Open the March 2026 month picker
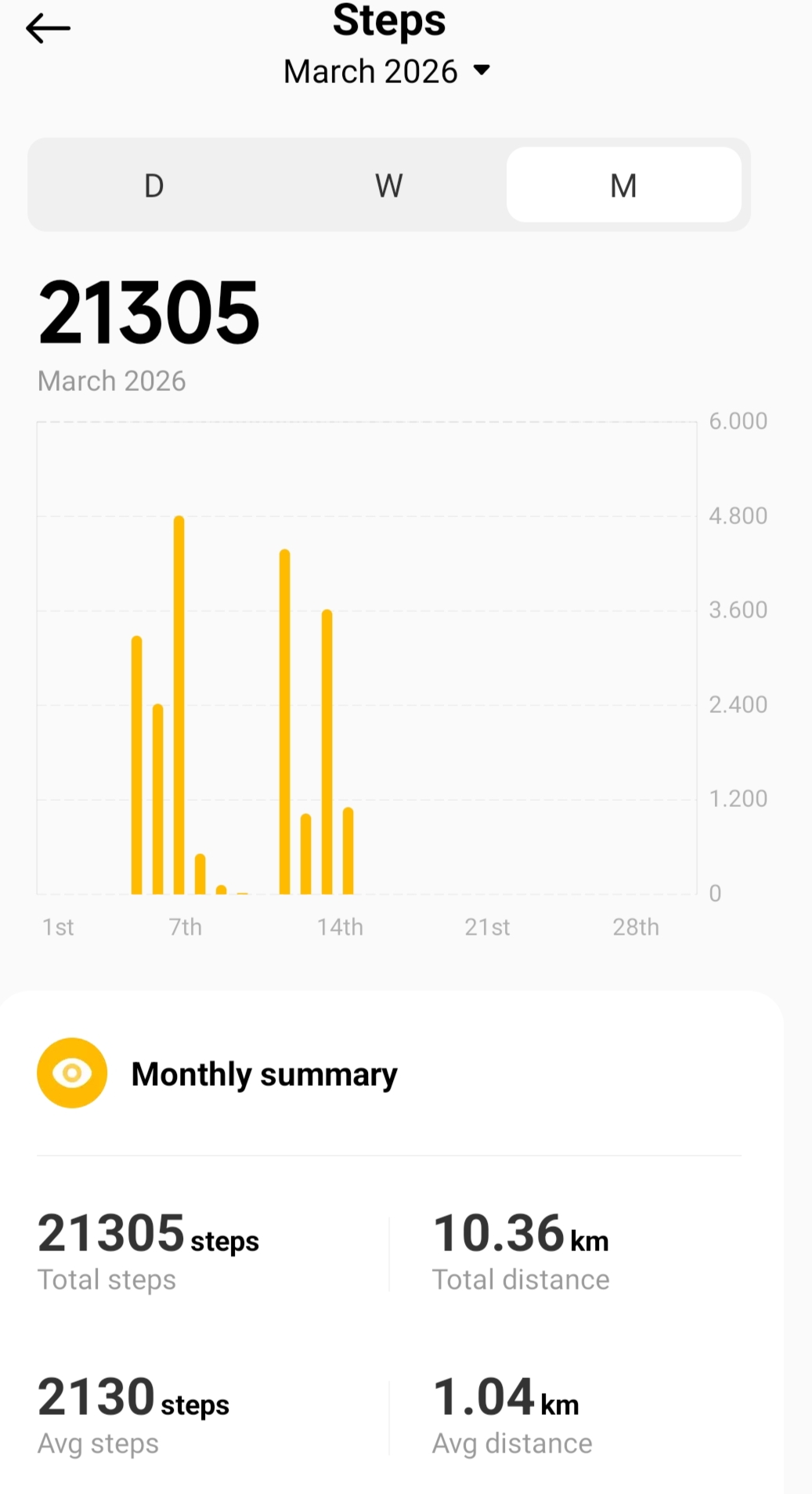812x1494 pixels. click(x=387, y=71)
